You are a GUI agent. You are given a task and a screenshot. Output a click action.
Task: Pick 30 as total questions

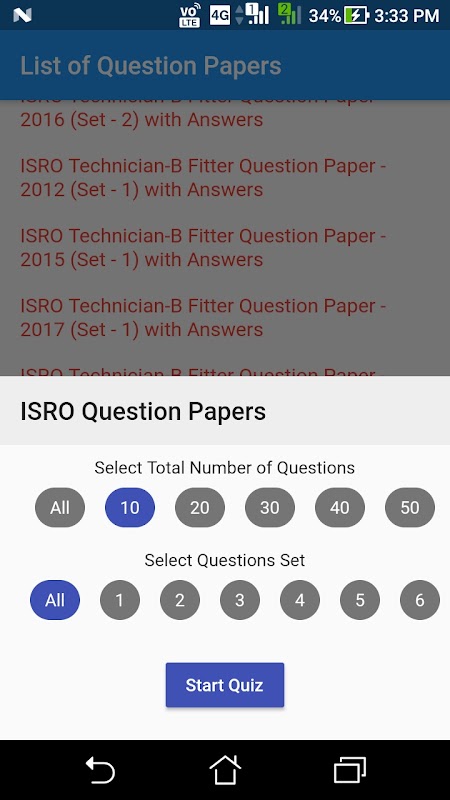point(269,507)
